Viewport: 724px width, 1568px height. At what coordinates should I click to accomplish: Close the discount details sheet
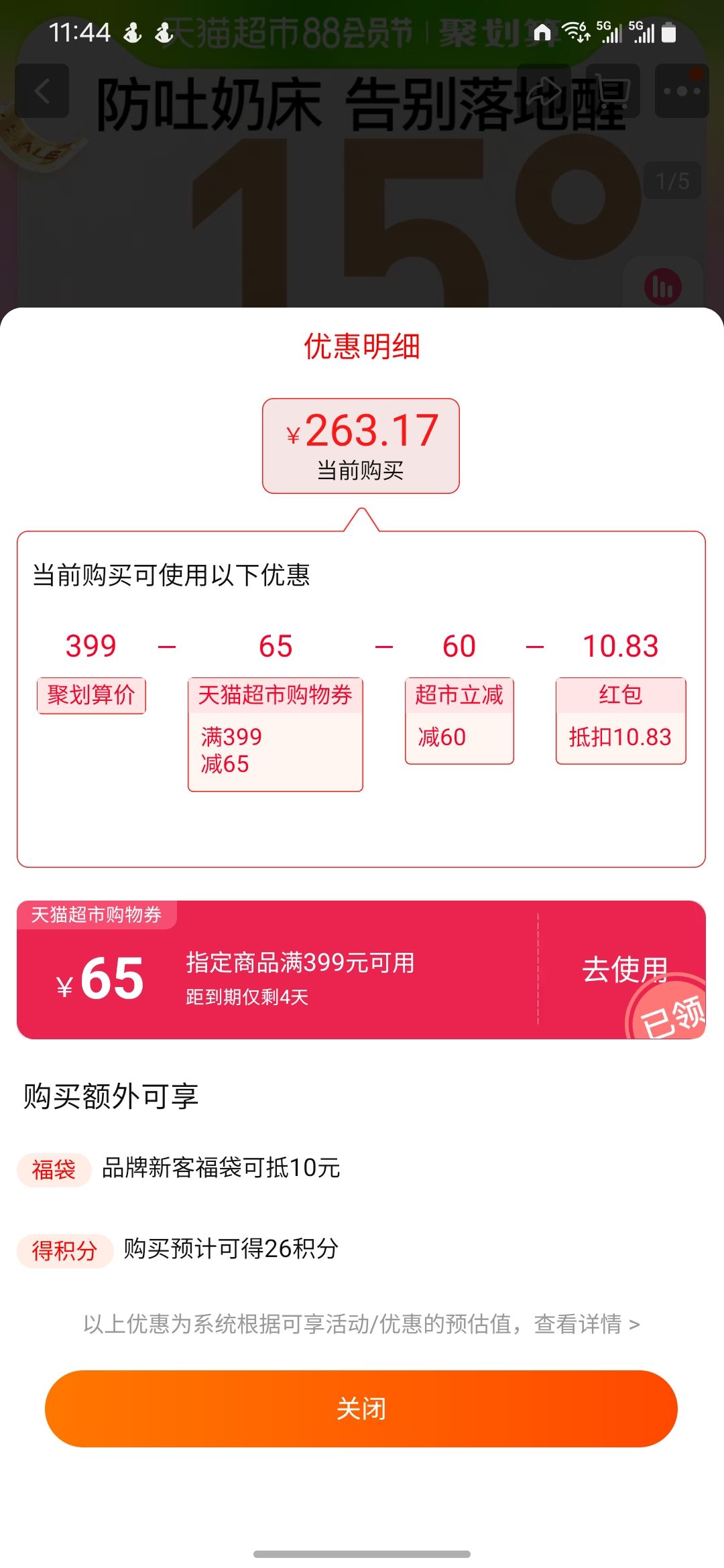tap(361, 1409)
